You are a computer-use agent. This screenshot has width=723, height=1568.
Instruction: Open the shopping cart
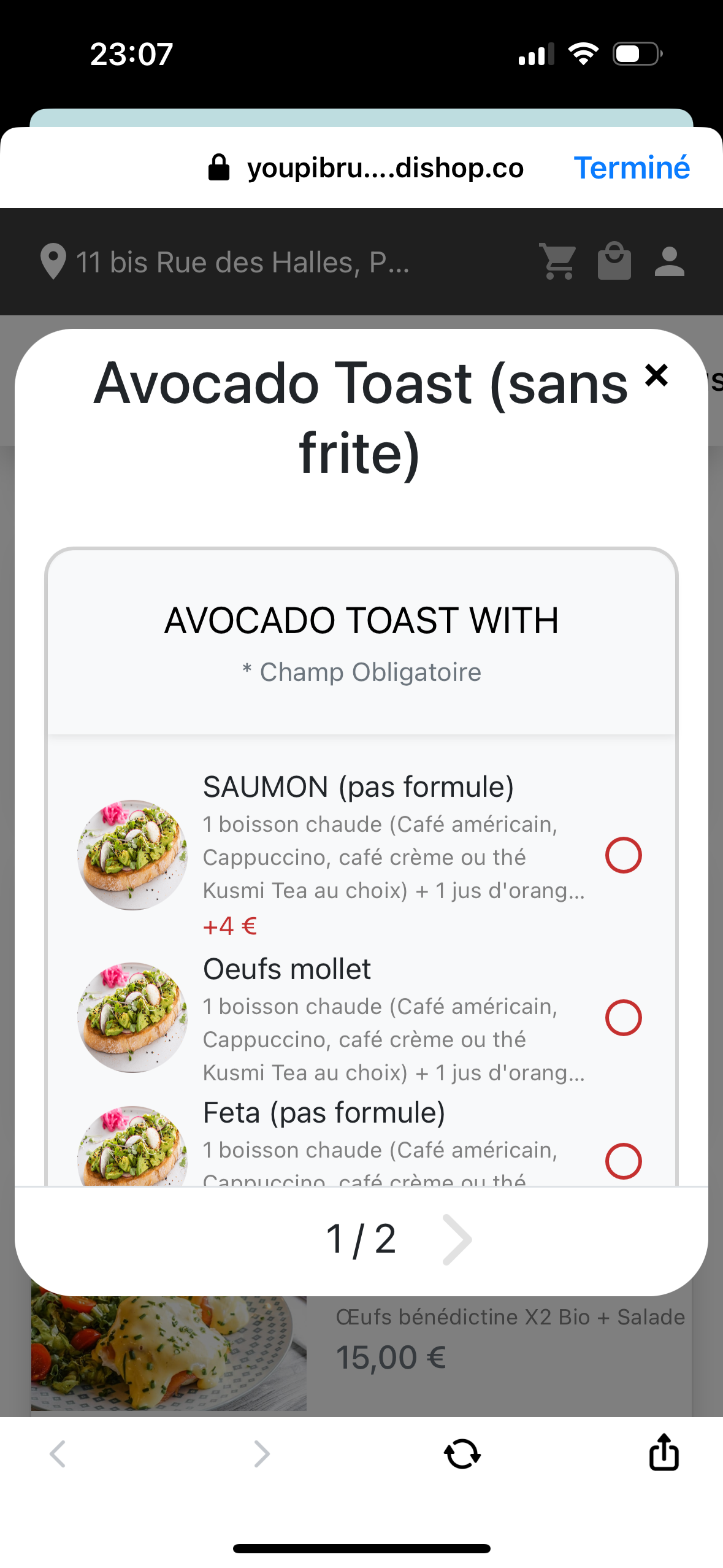click(x=557, y=262)
